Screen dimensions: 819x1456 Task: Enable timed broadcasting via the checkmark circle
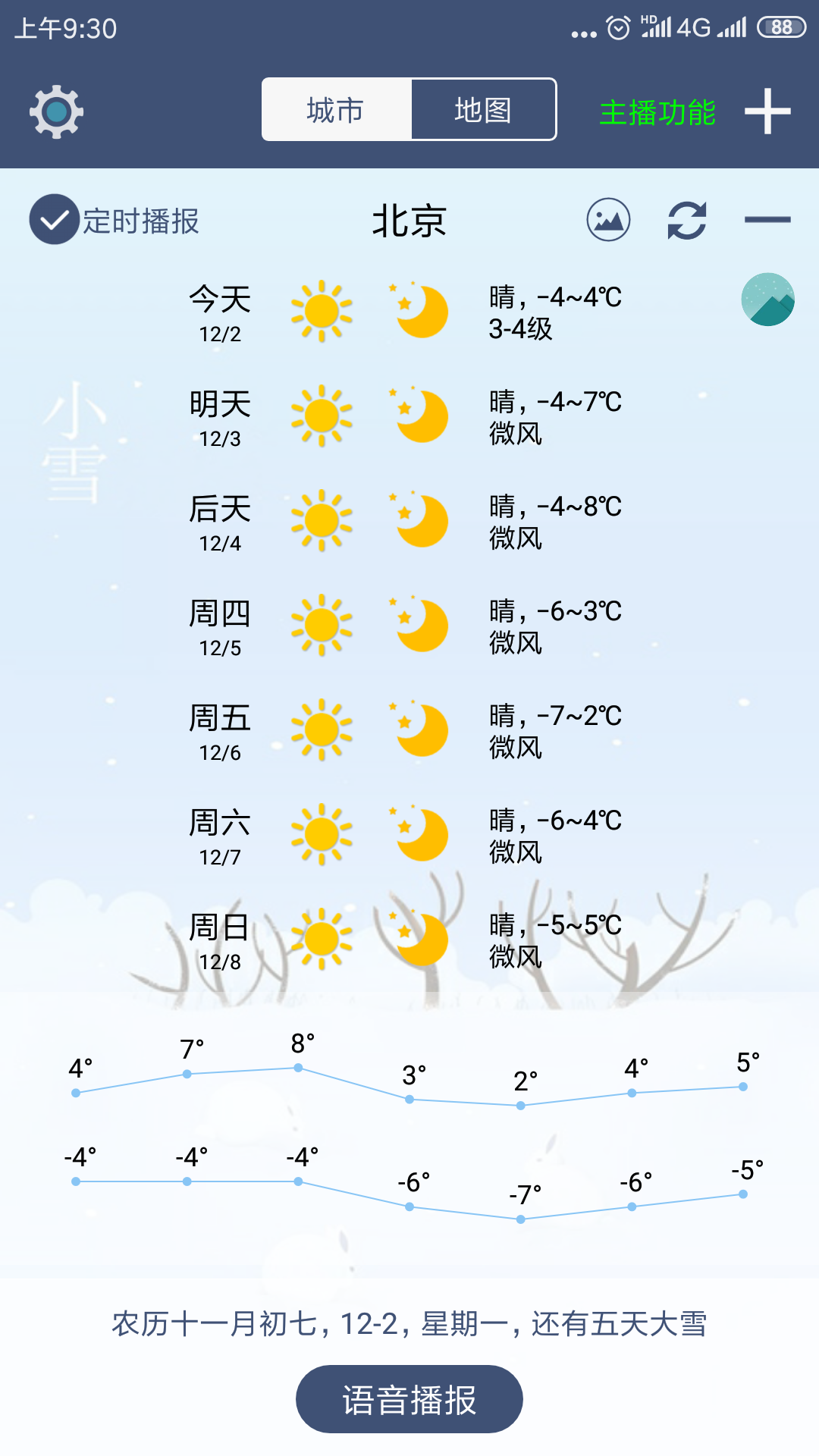[x=52, y=220]
